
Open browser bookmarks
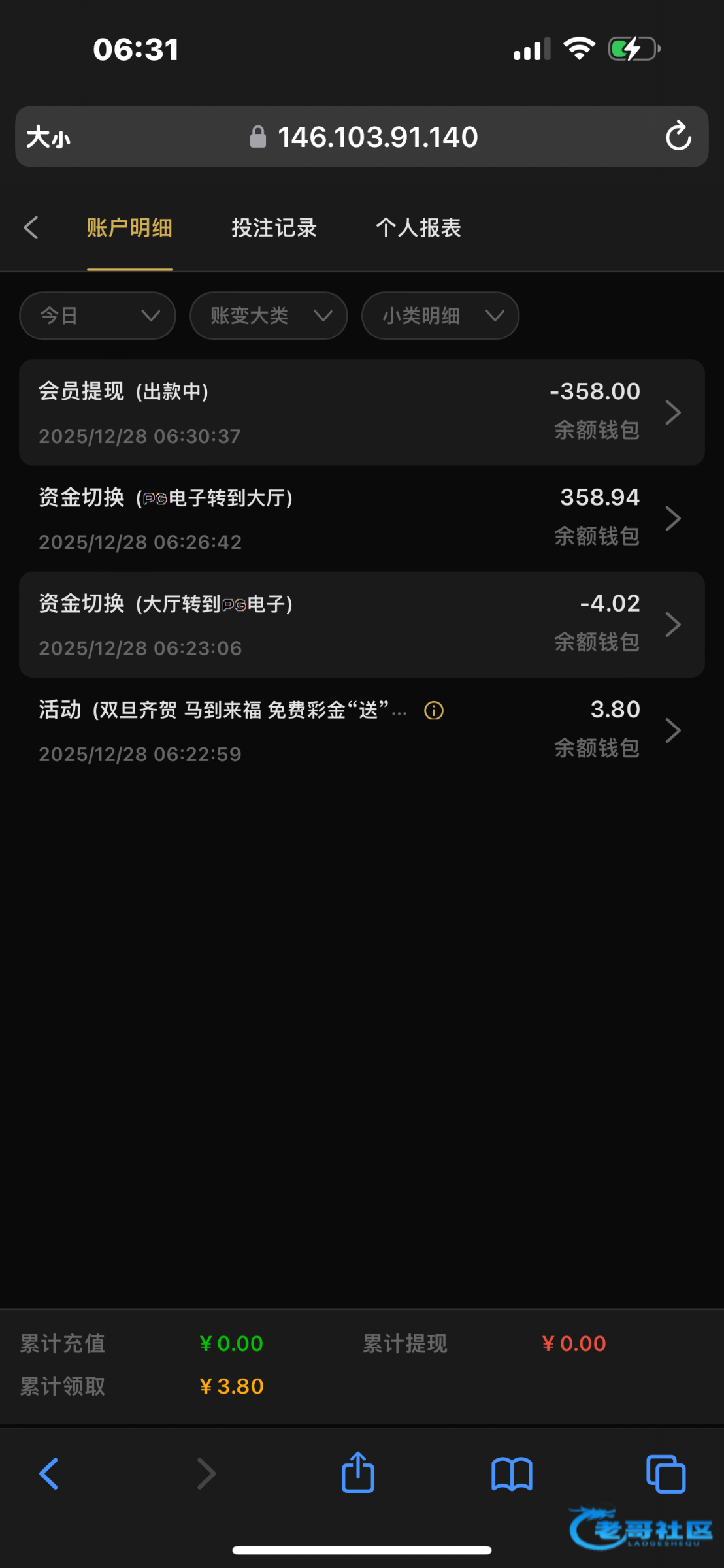[512, 1474]
